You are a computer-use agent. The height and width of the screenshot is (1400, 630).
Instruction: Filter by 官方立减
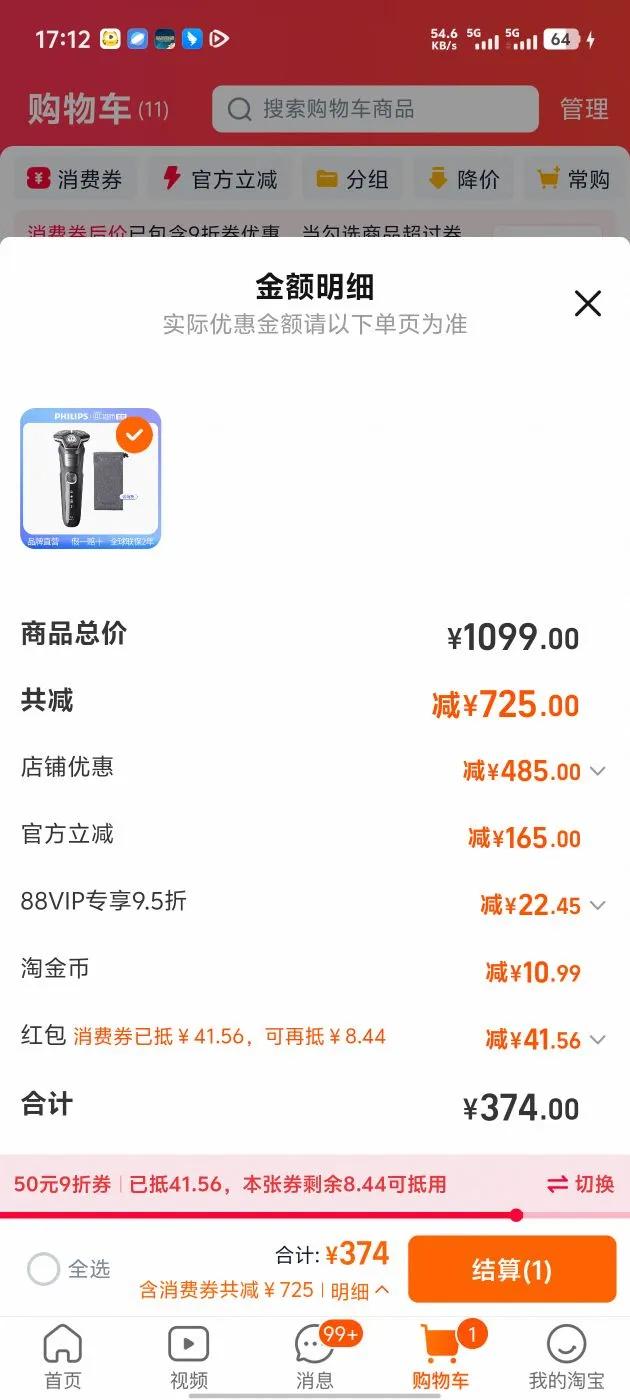tap(220, 179)
